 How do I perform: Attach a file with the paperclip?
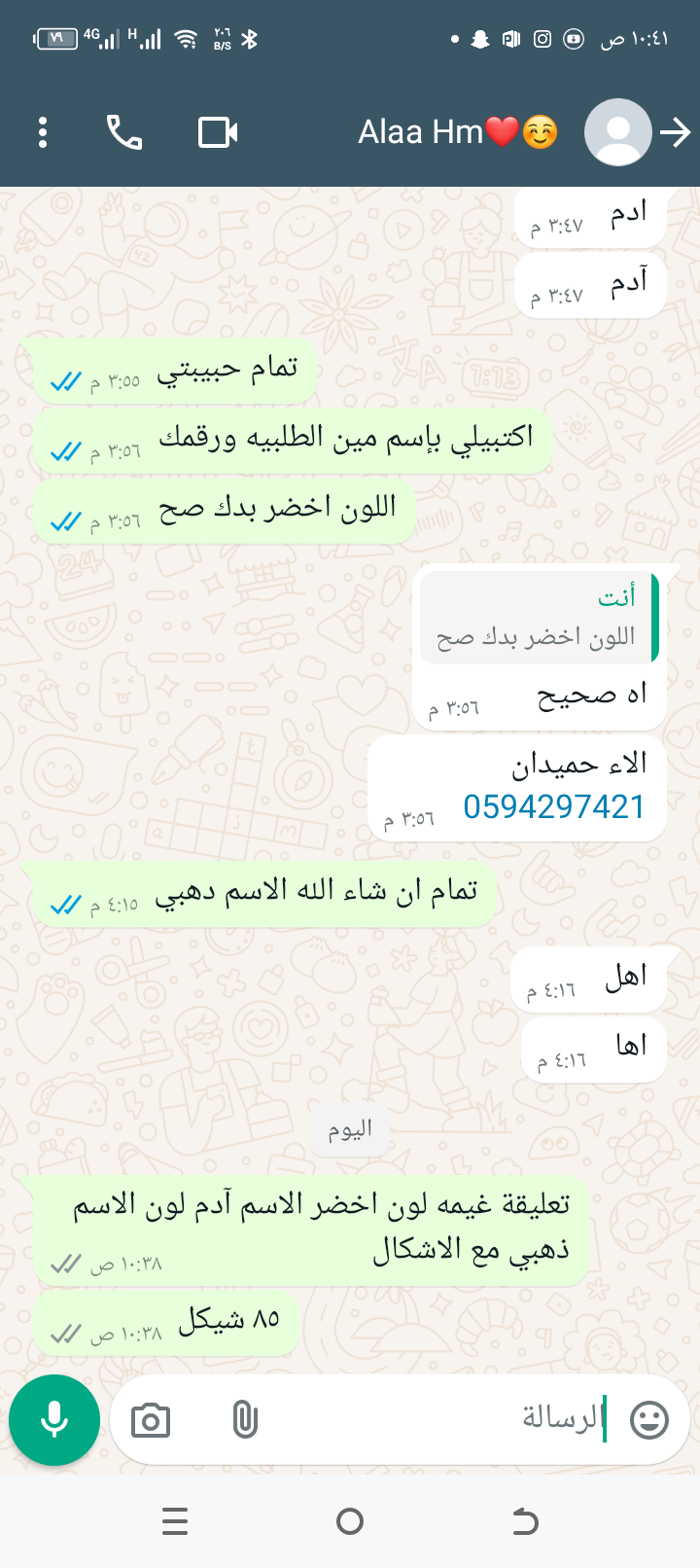click(x=245, y=1421)
